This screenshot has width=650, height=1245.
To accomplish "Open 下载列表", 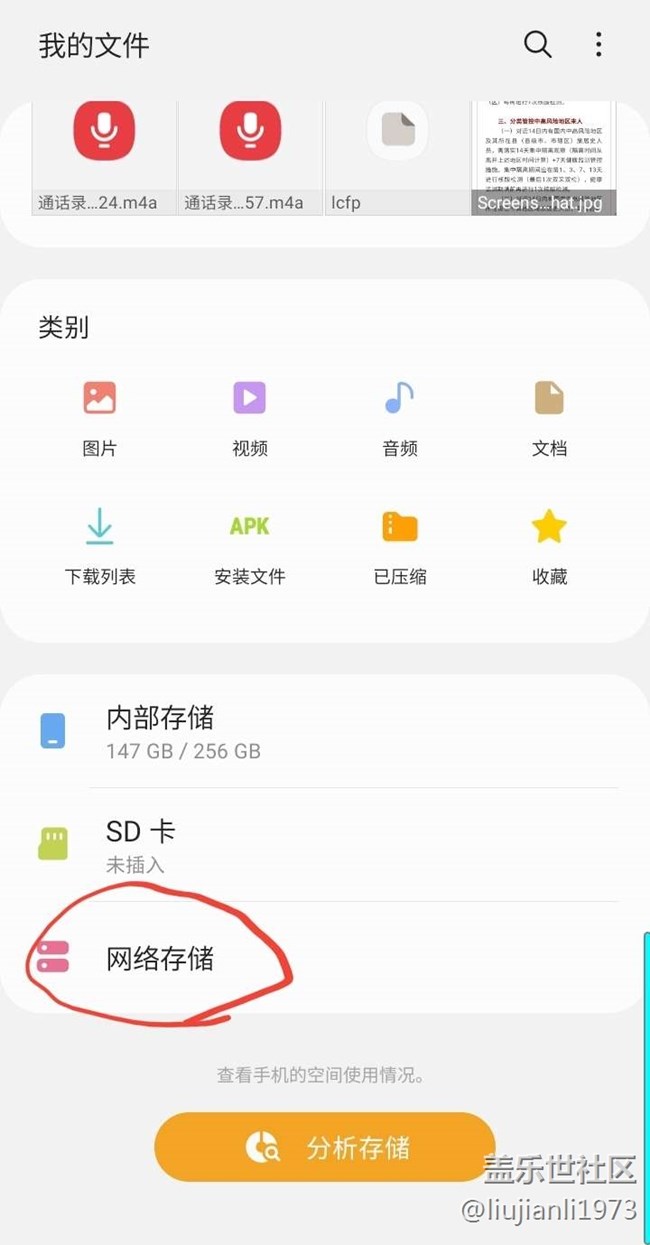I will pos(100,546).
